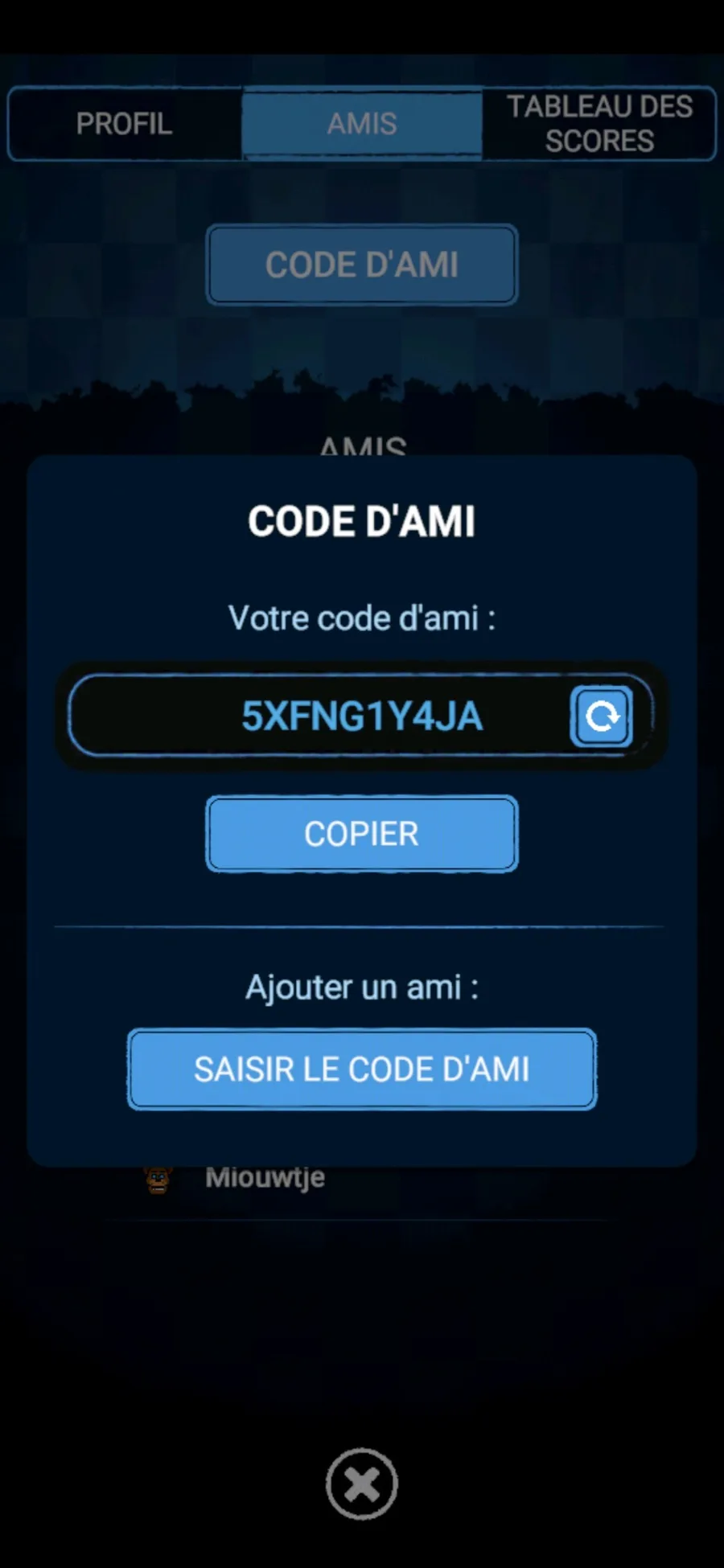Screen dimensions: 724x1568
Task: Switch to the PROFIL tab
Action: tap(125, 124)
